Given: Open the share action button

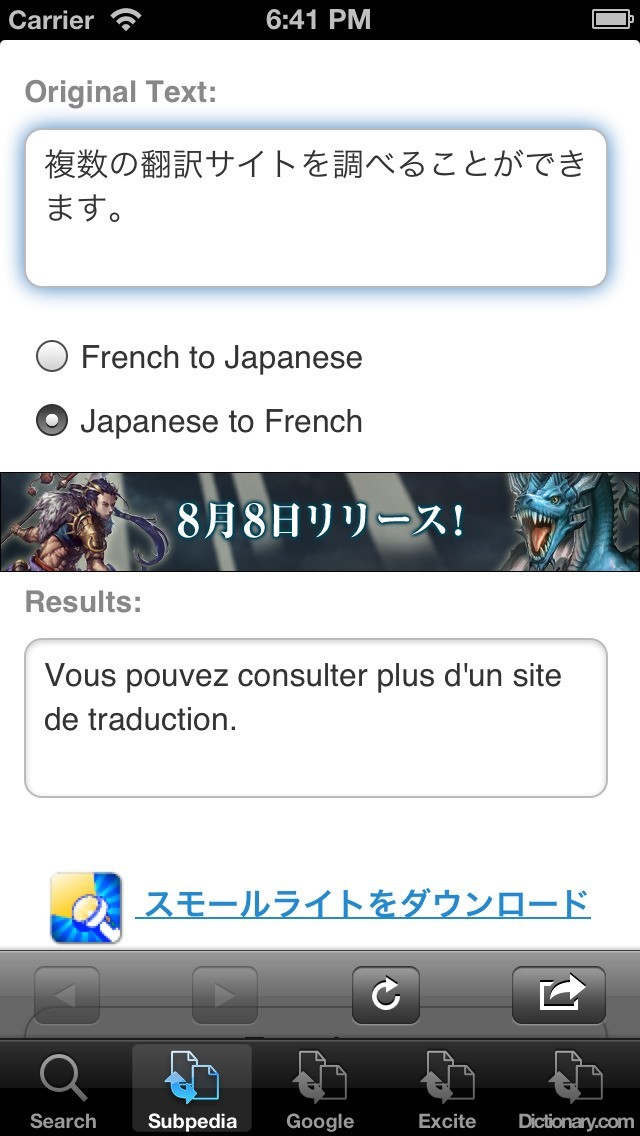Looking at the screenshot, I should click(x=559, y=995).
